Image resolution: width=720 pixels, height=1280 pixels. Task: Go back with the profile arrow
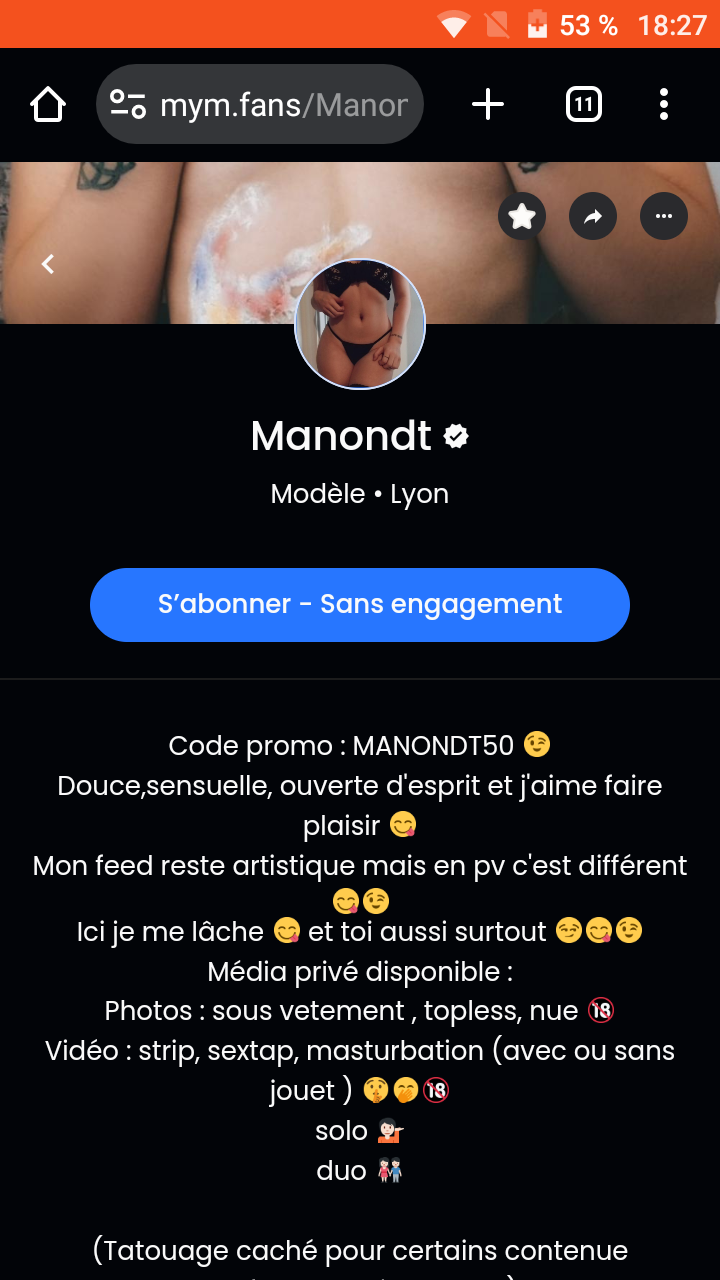click(47, 264)
